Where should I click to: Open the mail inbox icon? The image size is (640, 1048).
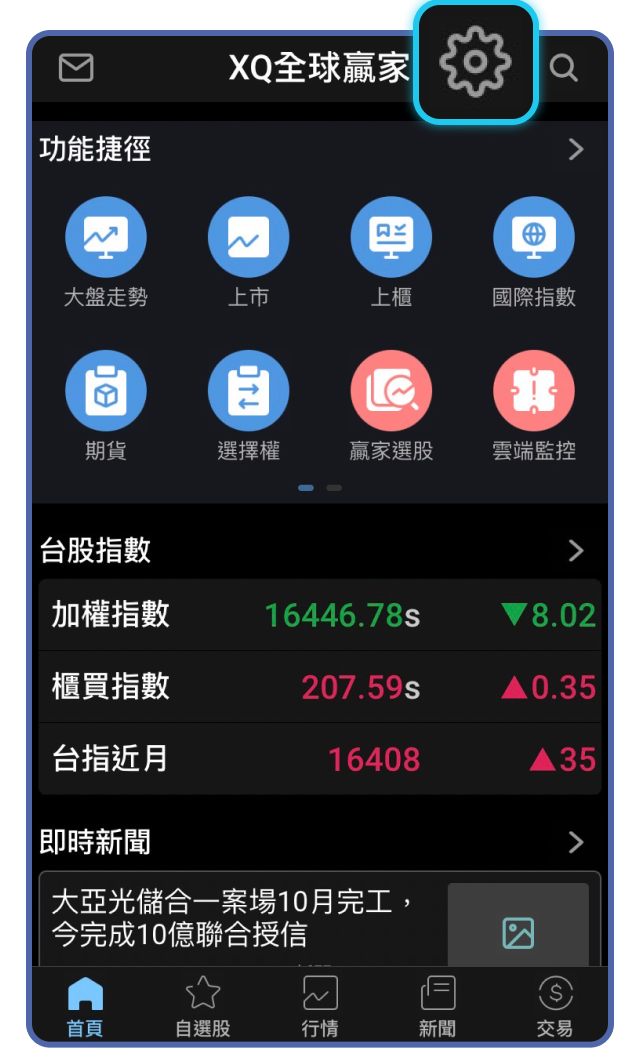pyautogui.click(x=76, y=68)
